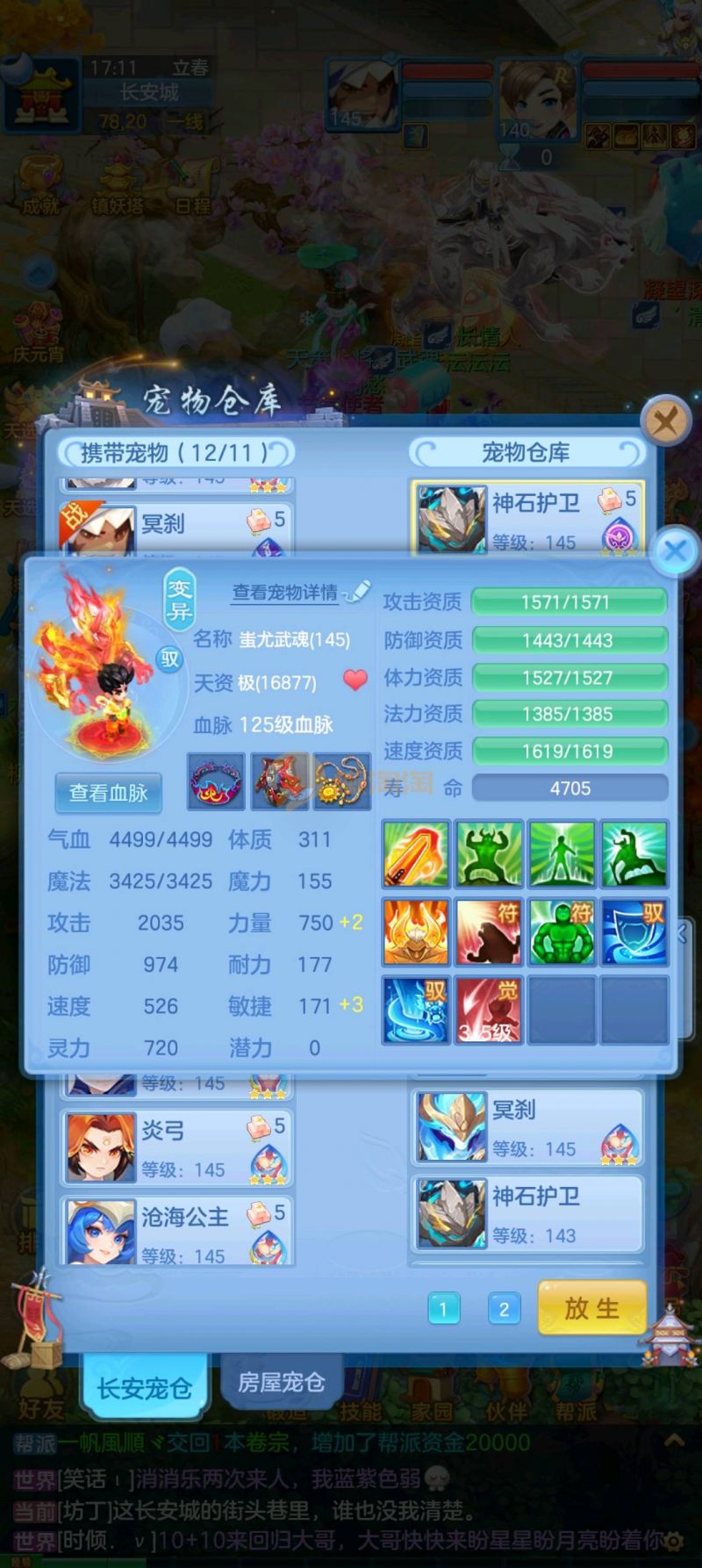This screenshot has height=1568, width=702.
Task: Select 神石护卫 level 145 in warehouse
Action: 526,518
